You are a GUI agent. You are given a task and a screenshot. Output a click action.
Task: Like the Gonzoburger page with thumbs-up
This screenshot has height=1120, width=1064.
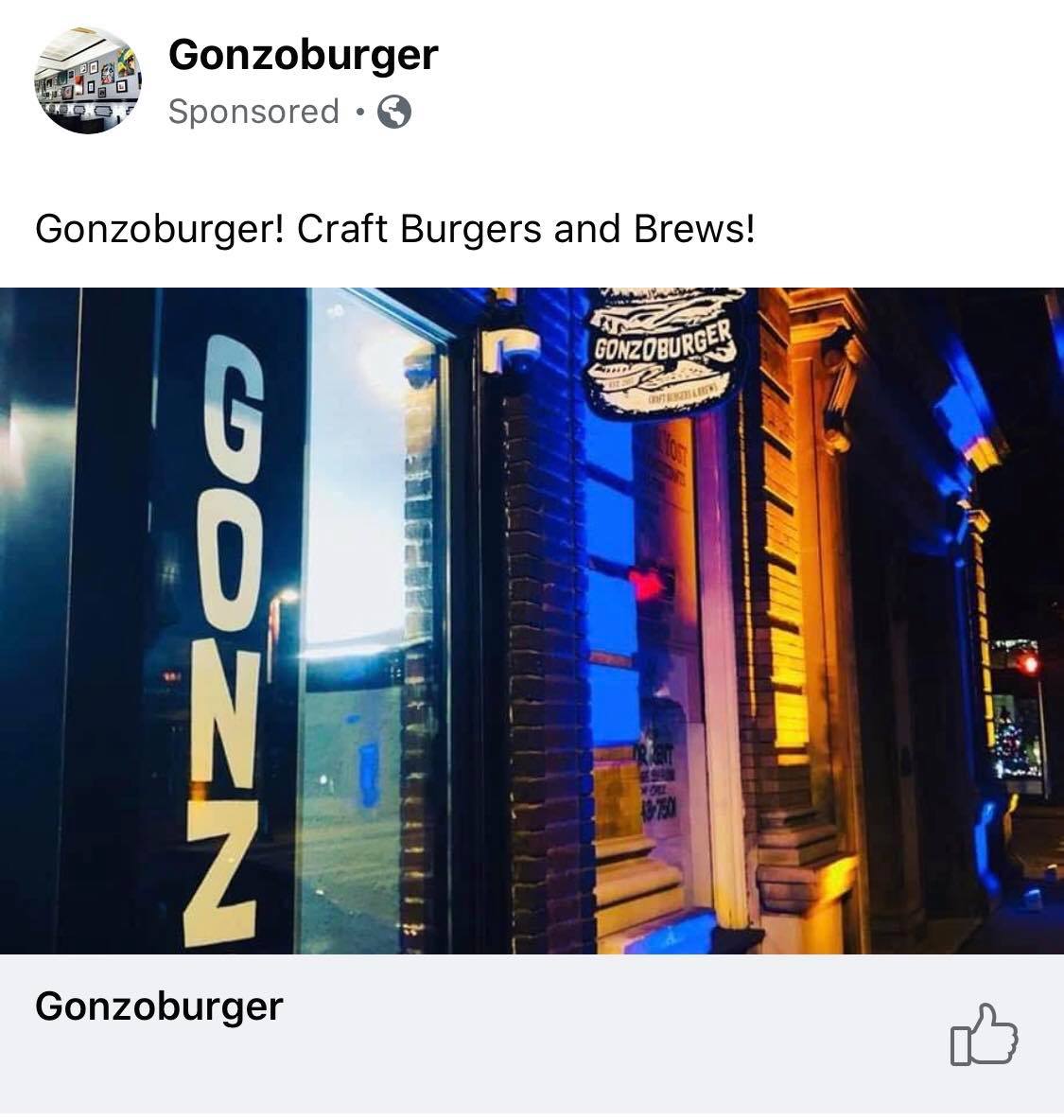tap(983, 1034)
